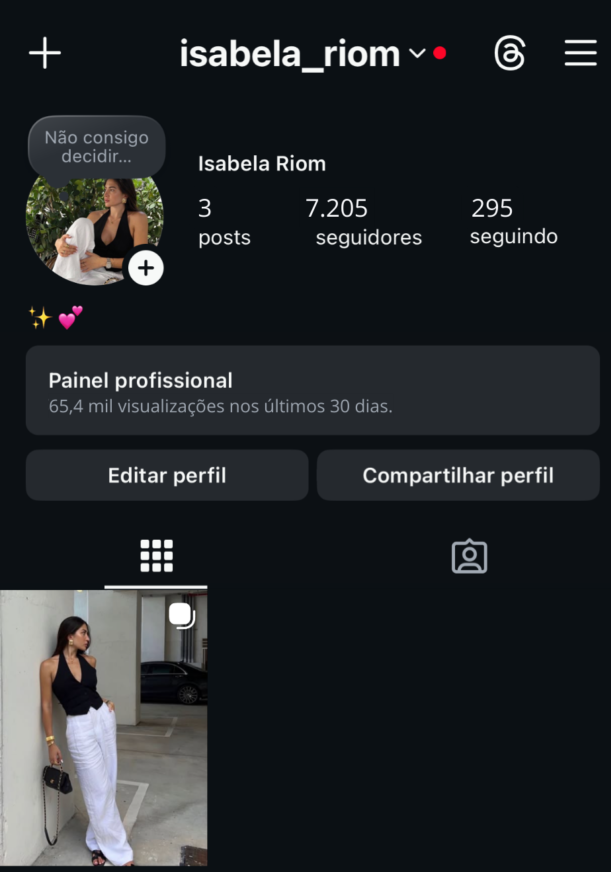Open the hamburger menu
The height and width of the screenshot is (872, 611).
click(x=580, y=53)
